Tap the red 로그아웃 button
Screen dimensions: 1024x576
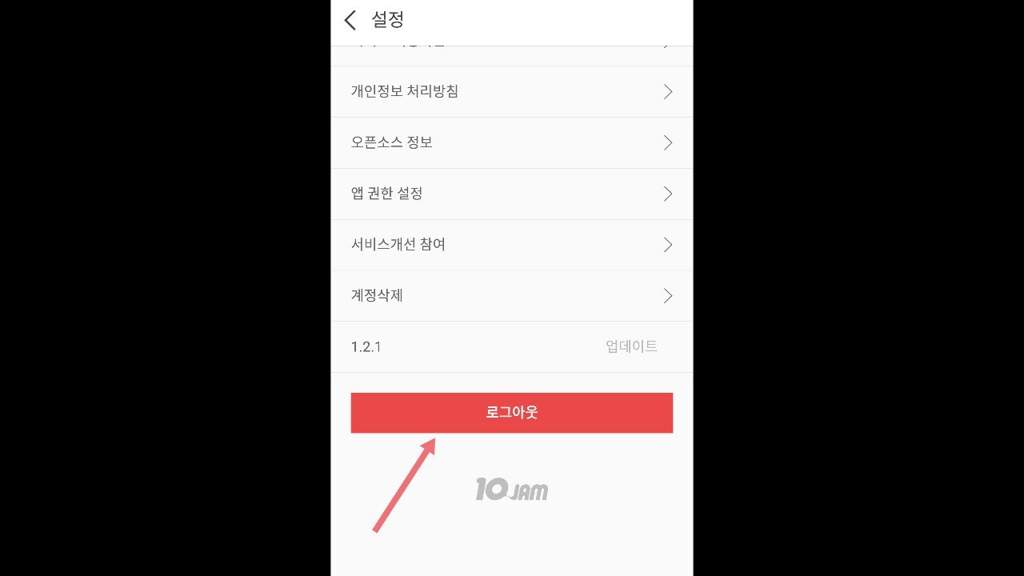point(511,412)
